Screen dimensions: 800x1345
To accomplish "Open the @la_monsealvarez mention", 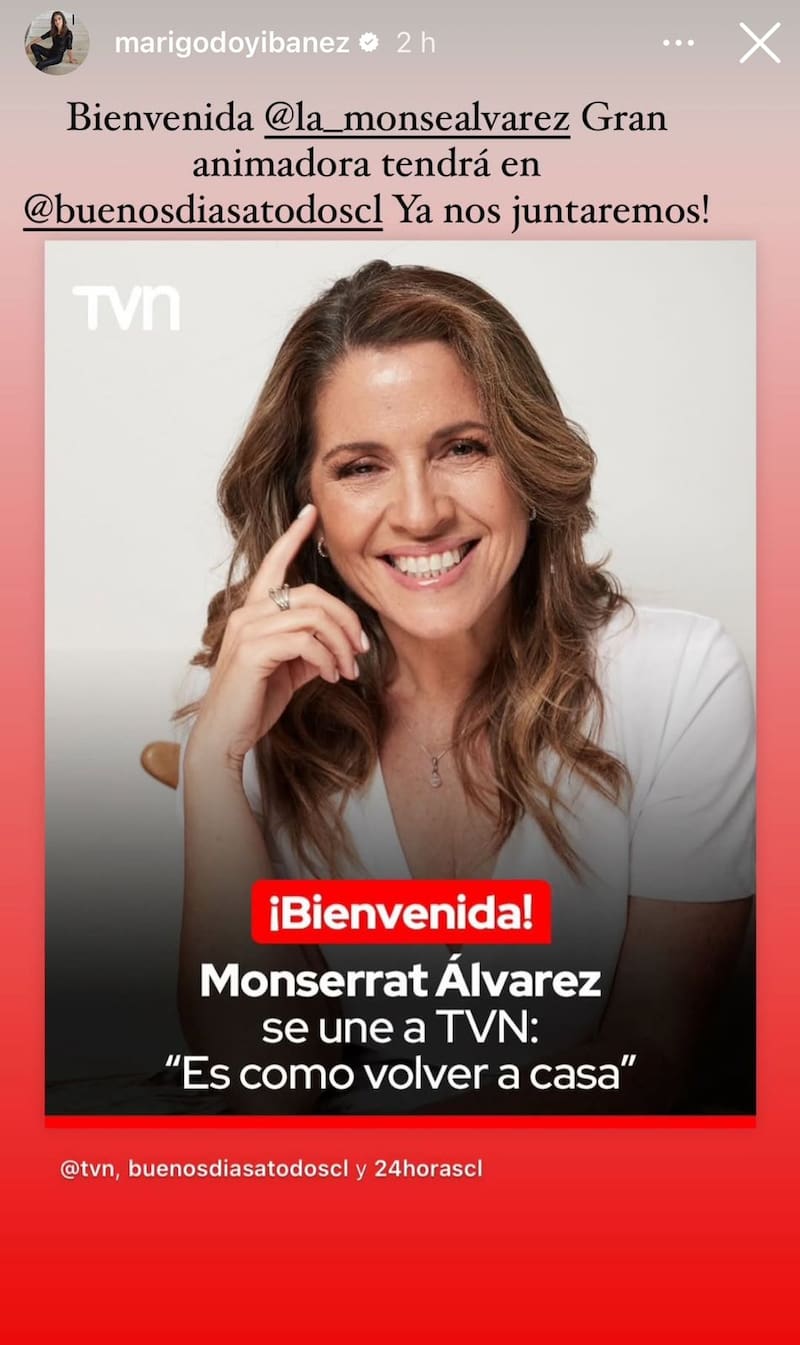I will click(x=416, y=119).
